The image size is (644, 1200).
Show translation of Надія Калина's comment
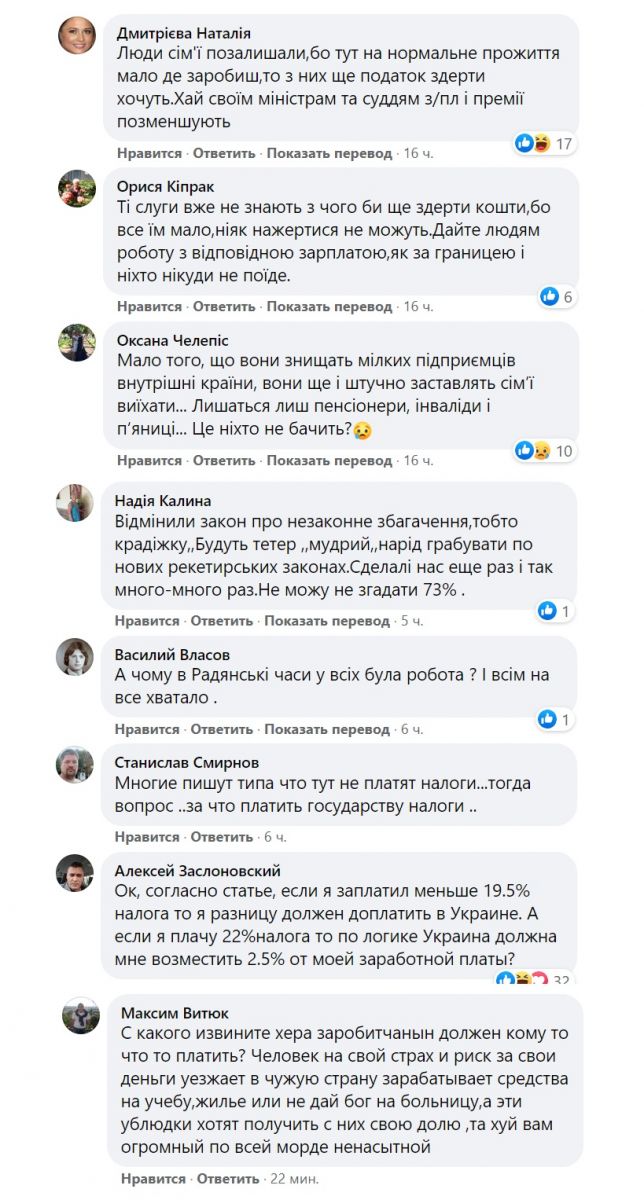pyautogui.click(x=329, y=621)
